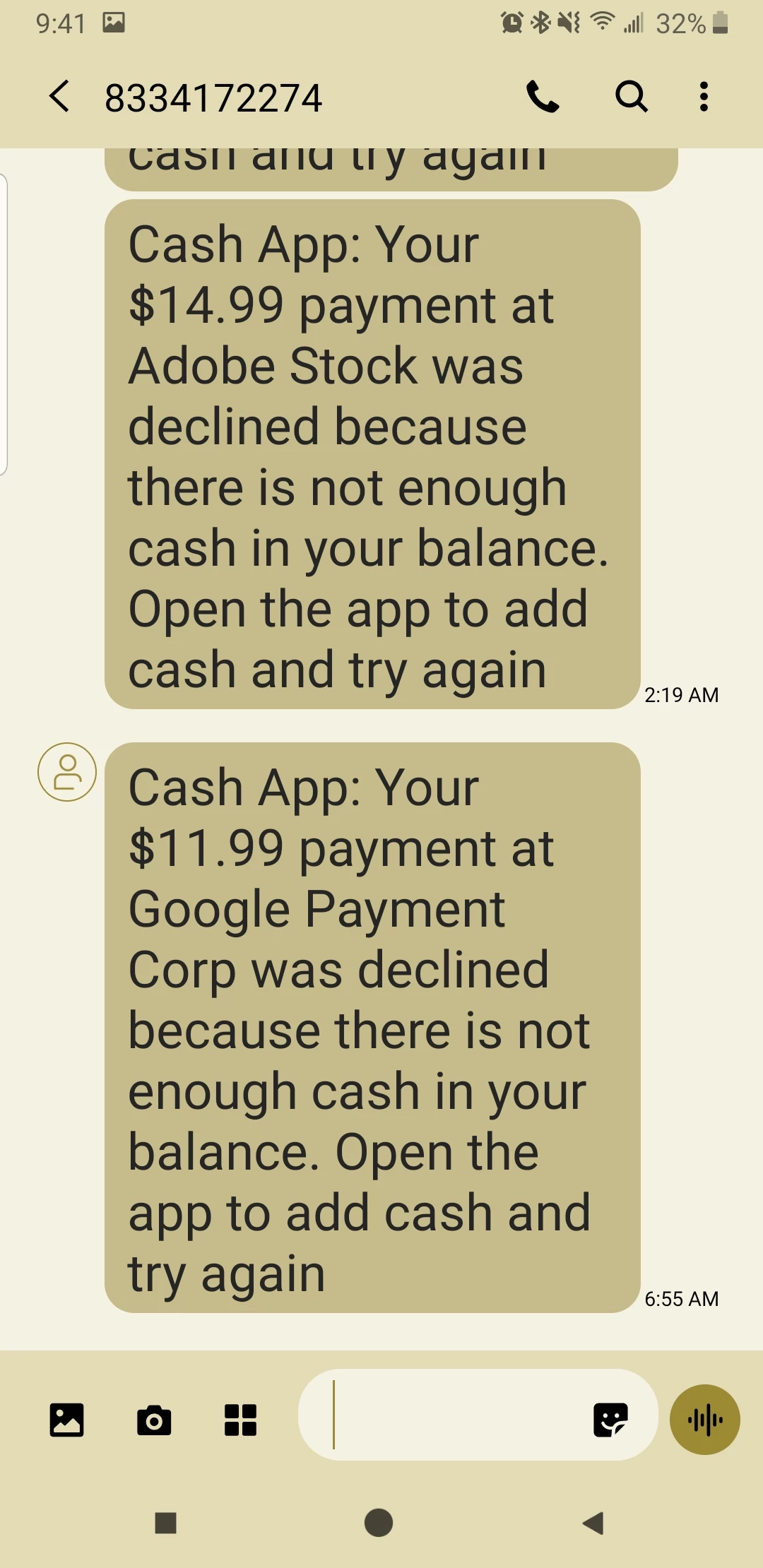Attach a picture from the gallery
This screenshot has height=1568, width=763.
67,1420
